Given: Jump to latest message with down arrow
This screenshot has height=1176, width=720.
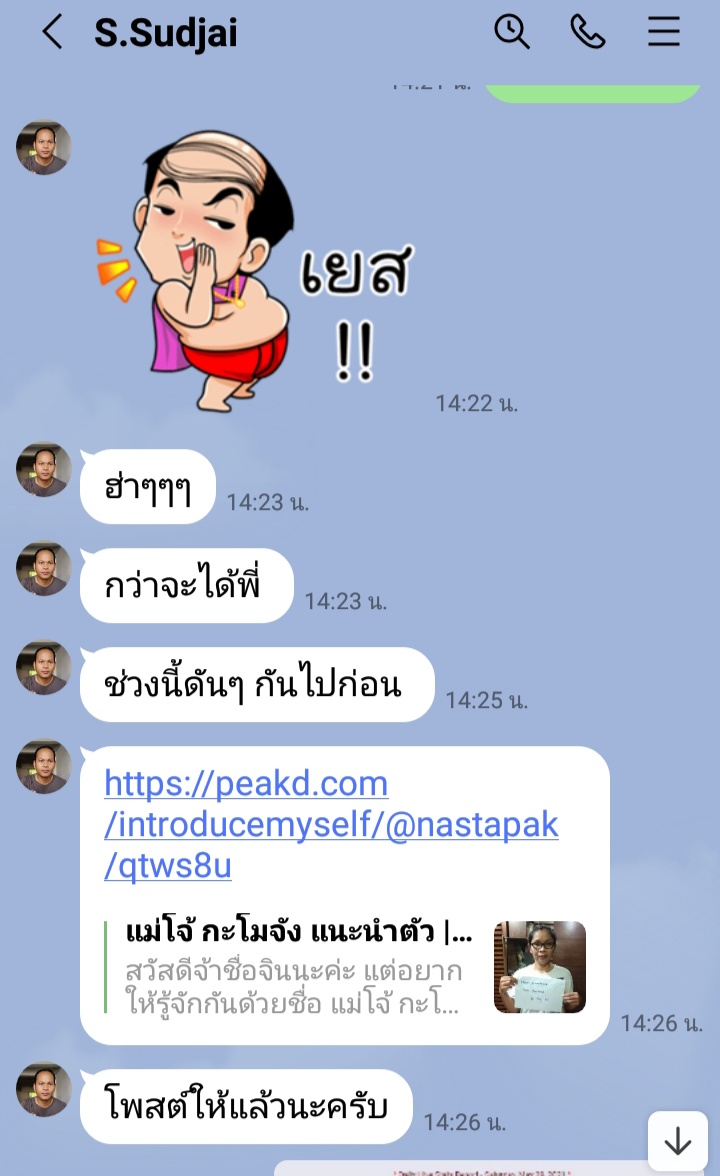Looking at the screenshot, I should point(677,1141).
